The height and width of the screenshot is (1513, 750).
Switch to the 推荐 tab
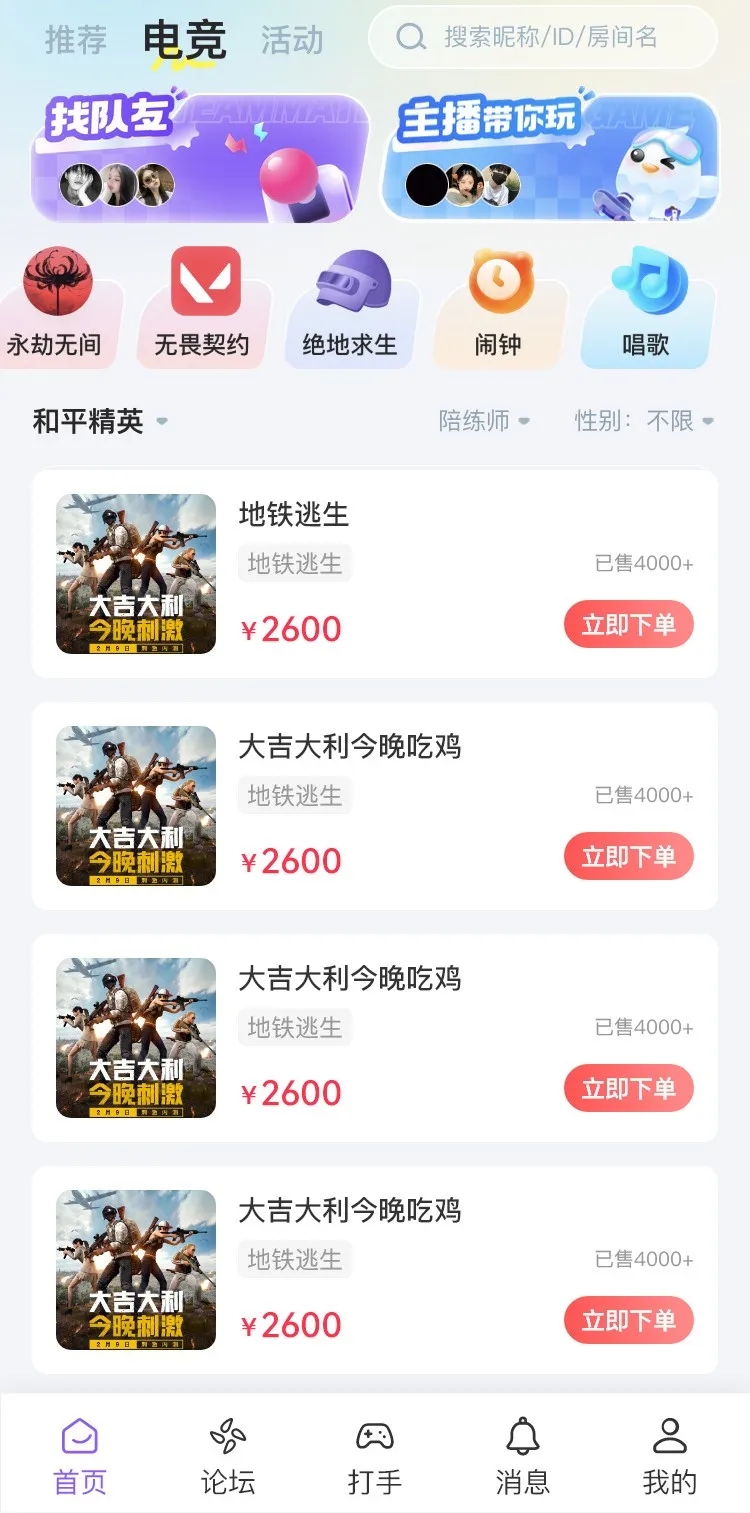(x=74, y=40)
